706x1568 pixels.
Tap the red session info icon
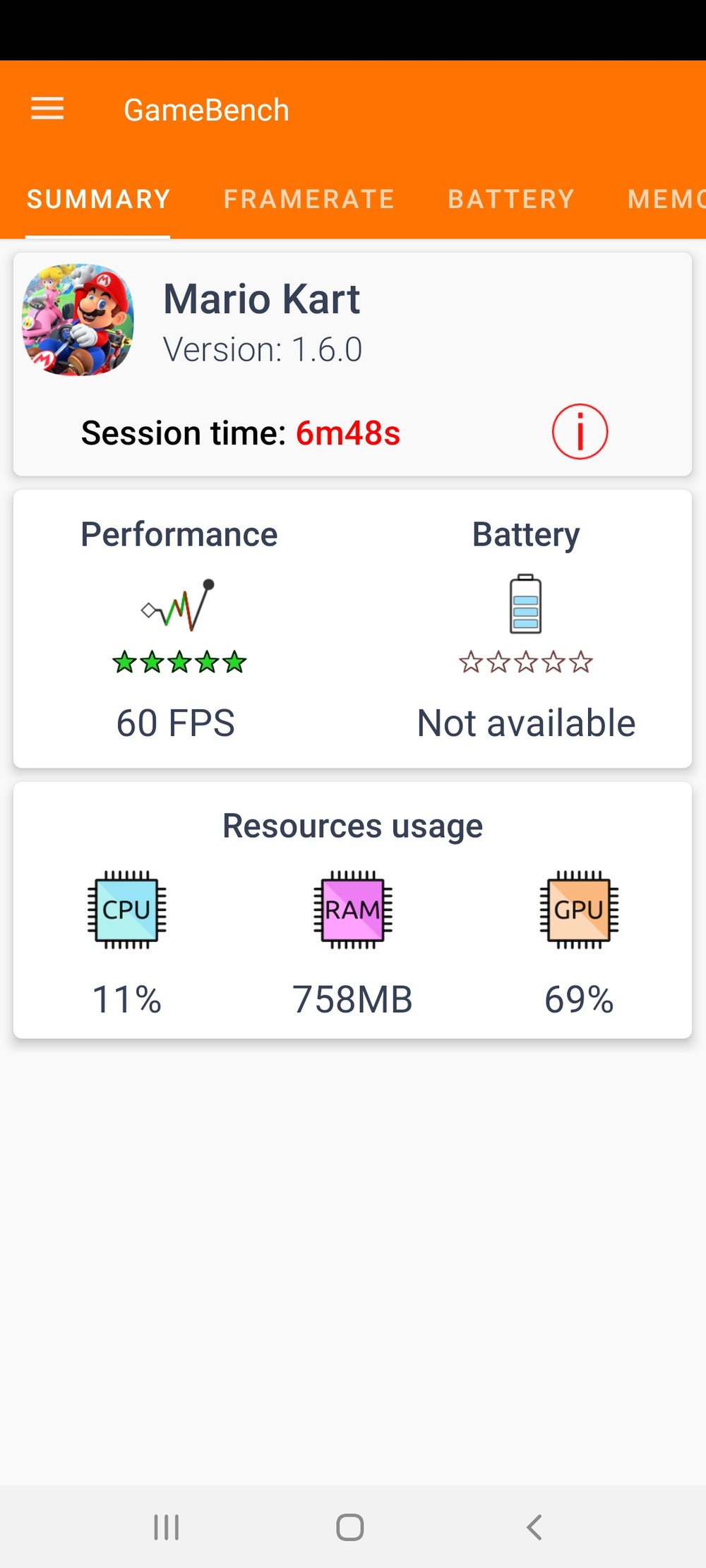580,432
